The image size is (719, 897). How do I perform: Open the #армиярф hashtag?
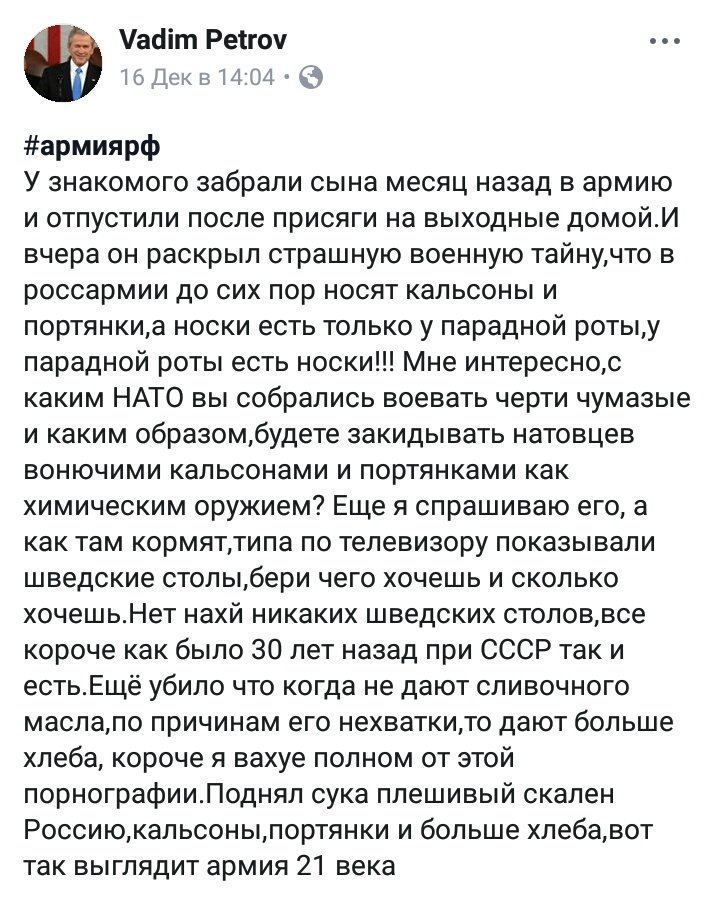(x=91, y=145)
